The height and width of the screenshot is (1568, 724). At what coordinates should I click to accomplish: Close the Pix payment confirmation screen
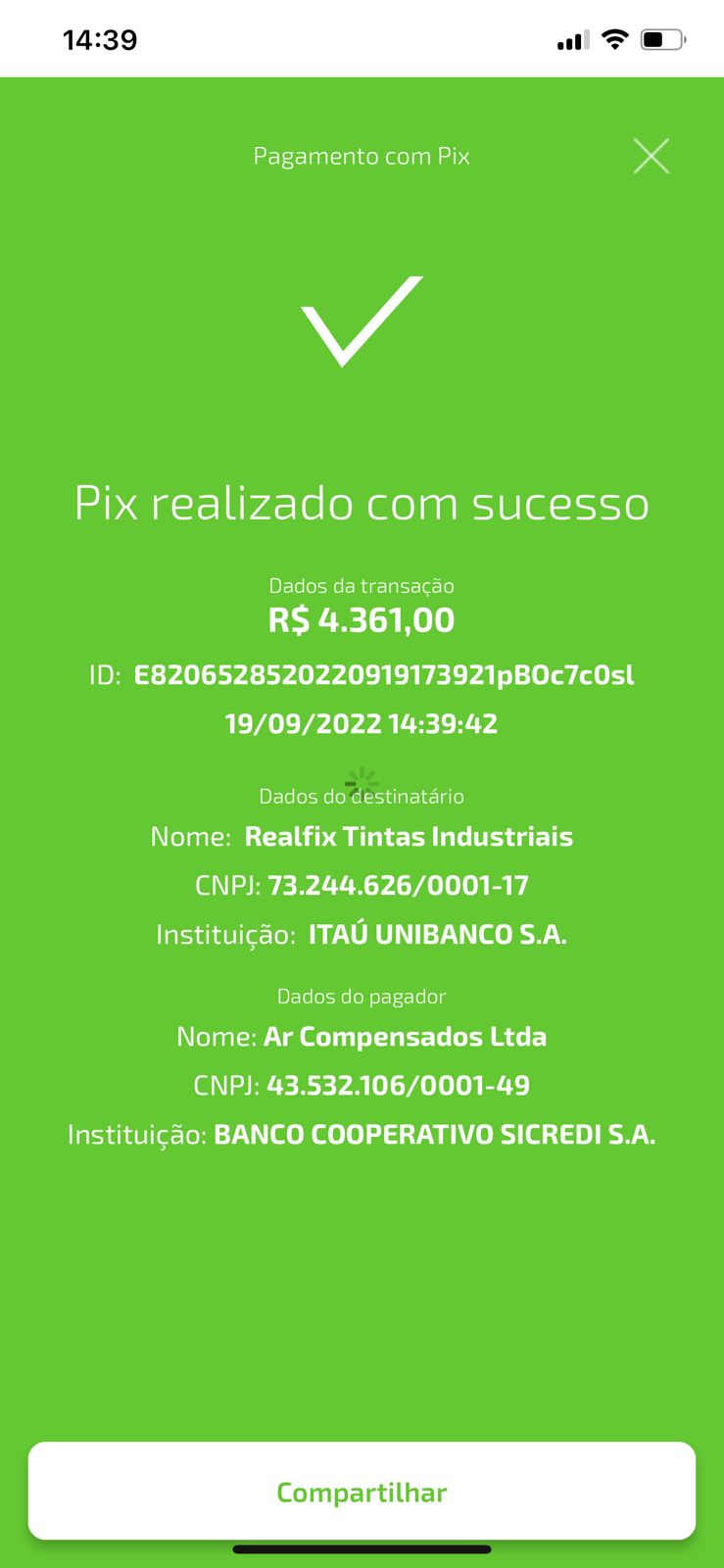652,156
